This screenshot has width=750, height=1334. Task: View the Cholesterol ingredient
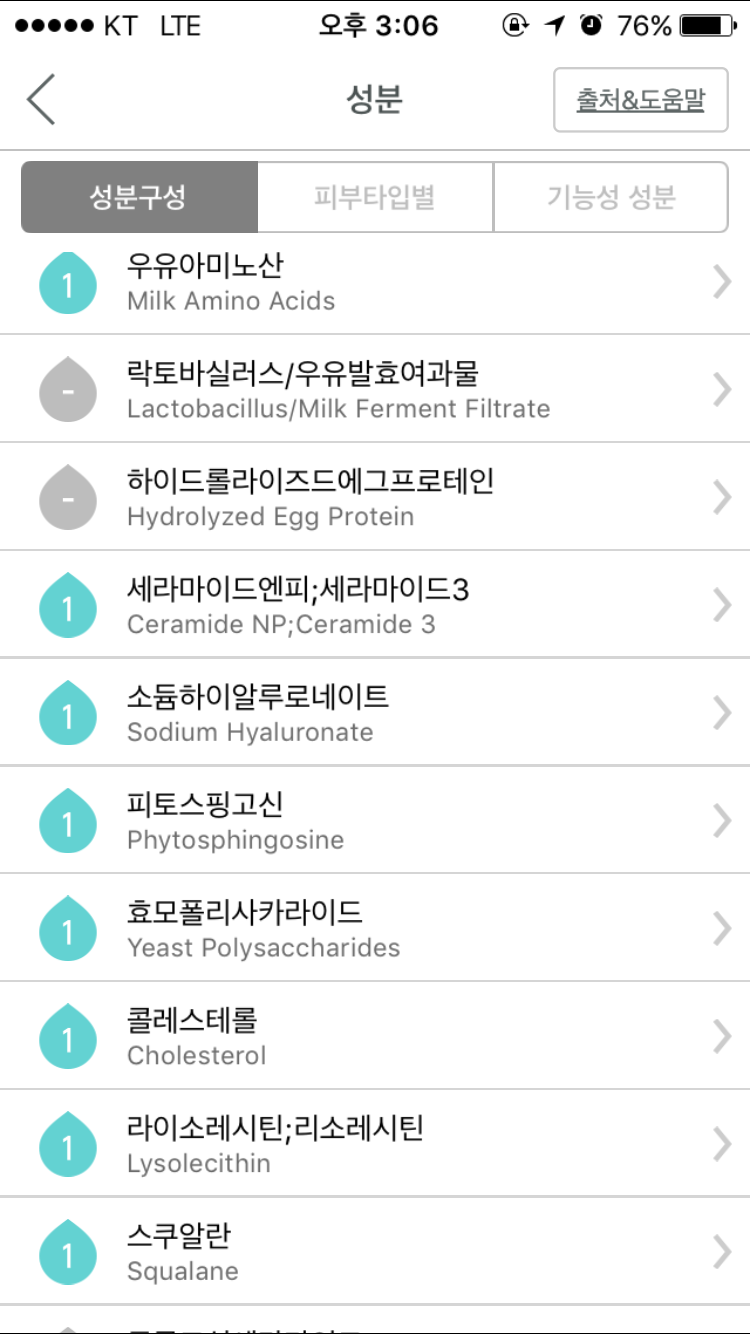(x=375, y=1037)
